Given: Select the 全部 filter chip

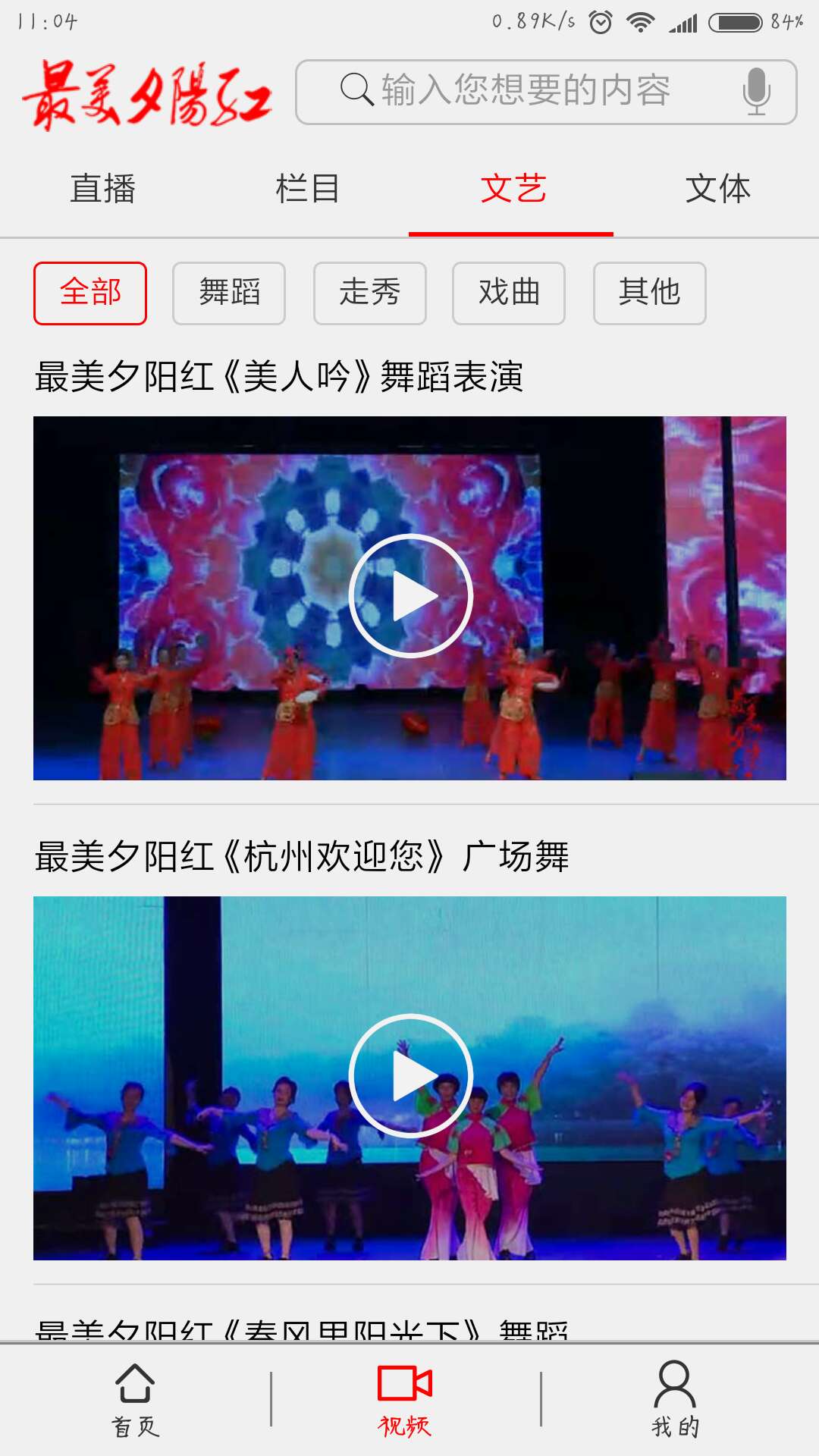Looking at the screenshot, I should (90, 293).
